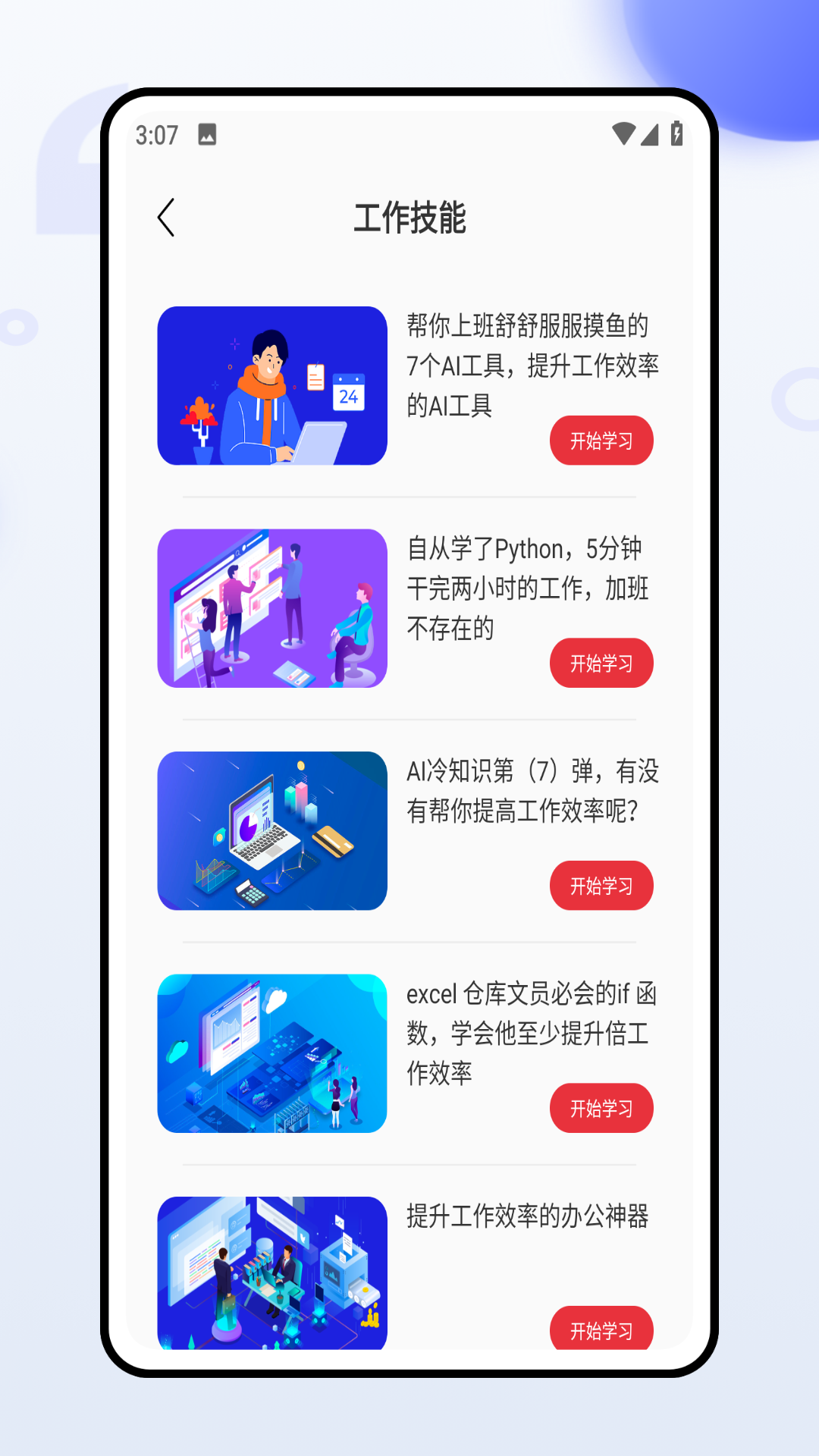
Task: Tap 开始学习 for the 办公神器 article
Action: [x=601, y=1329]
